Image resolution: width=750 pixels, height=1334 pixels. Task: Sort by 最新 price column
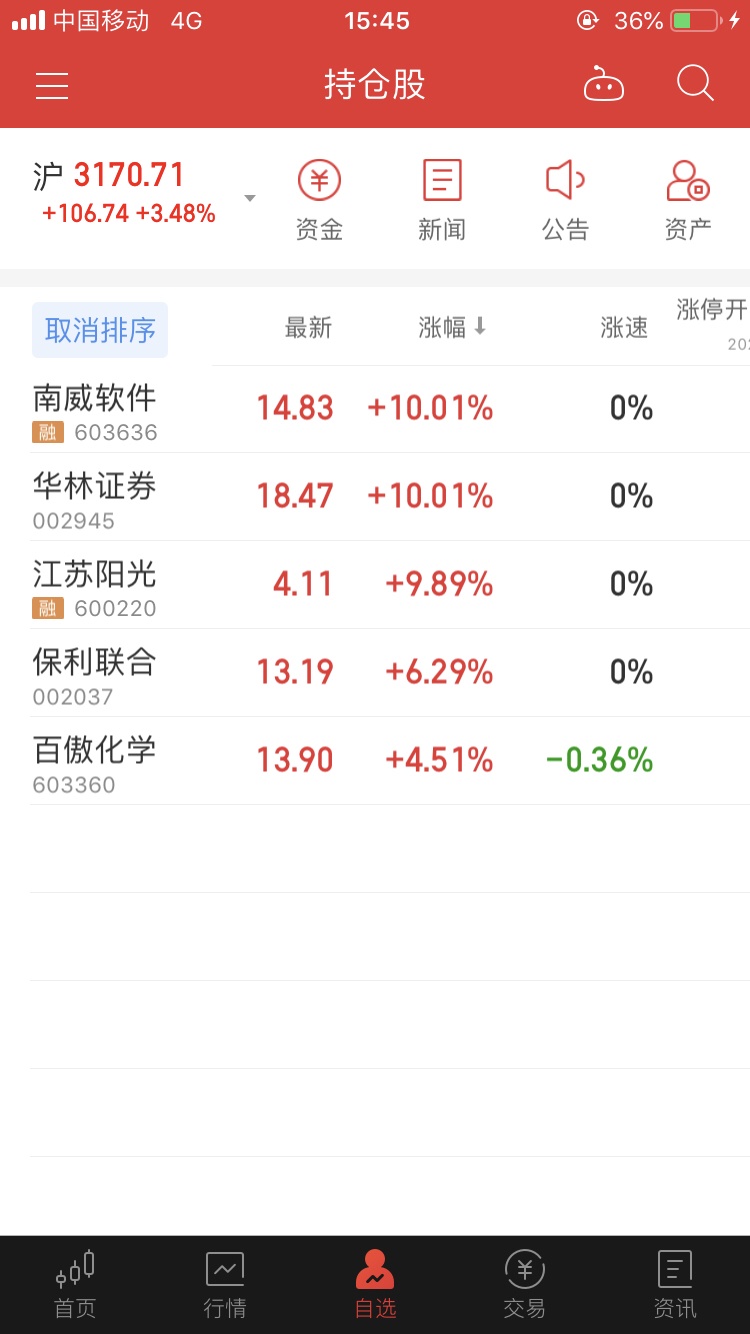tap(308, 327)
